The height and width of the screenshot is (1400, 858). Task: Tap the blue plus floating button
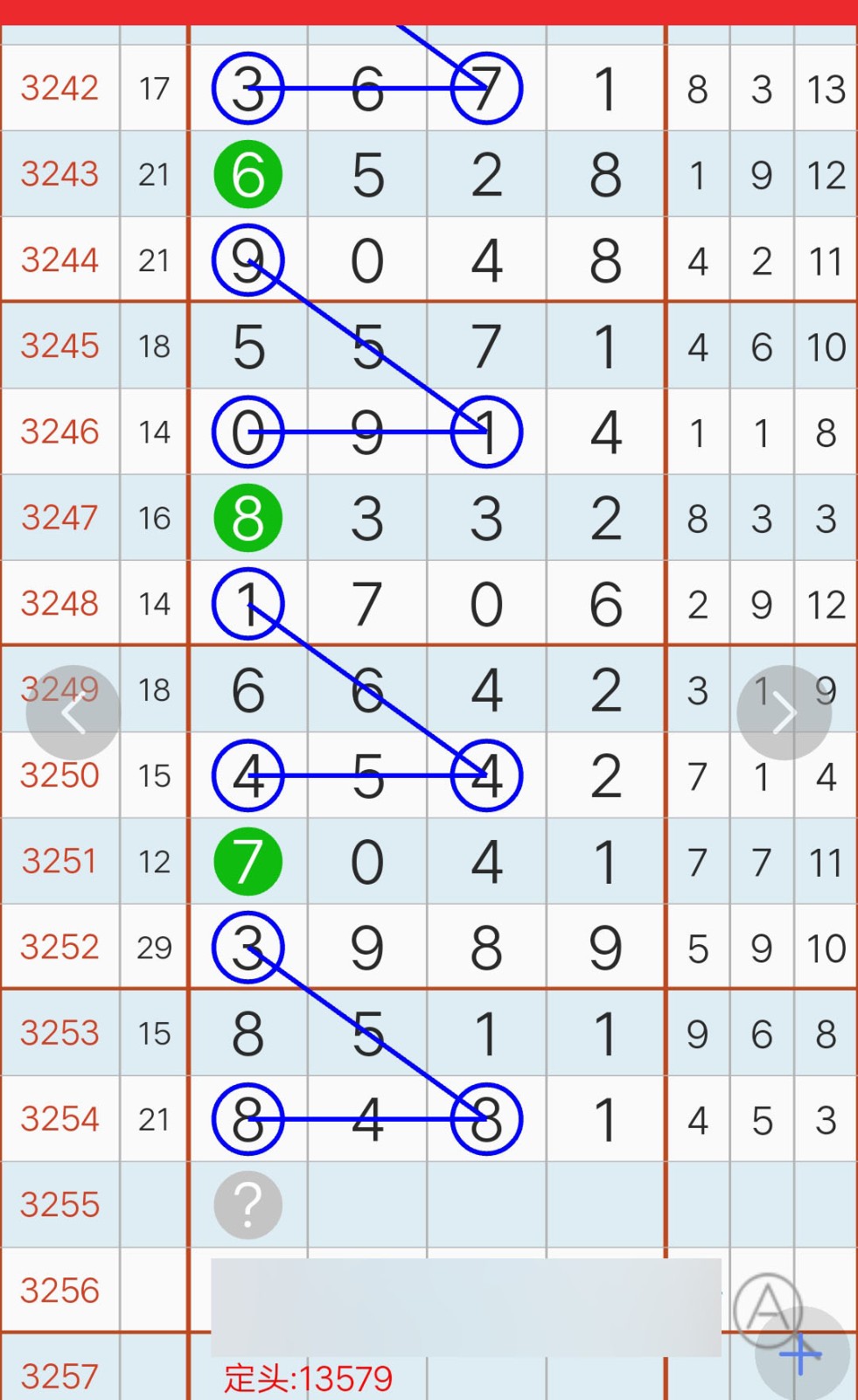point(802,1354)
